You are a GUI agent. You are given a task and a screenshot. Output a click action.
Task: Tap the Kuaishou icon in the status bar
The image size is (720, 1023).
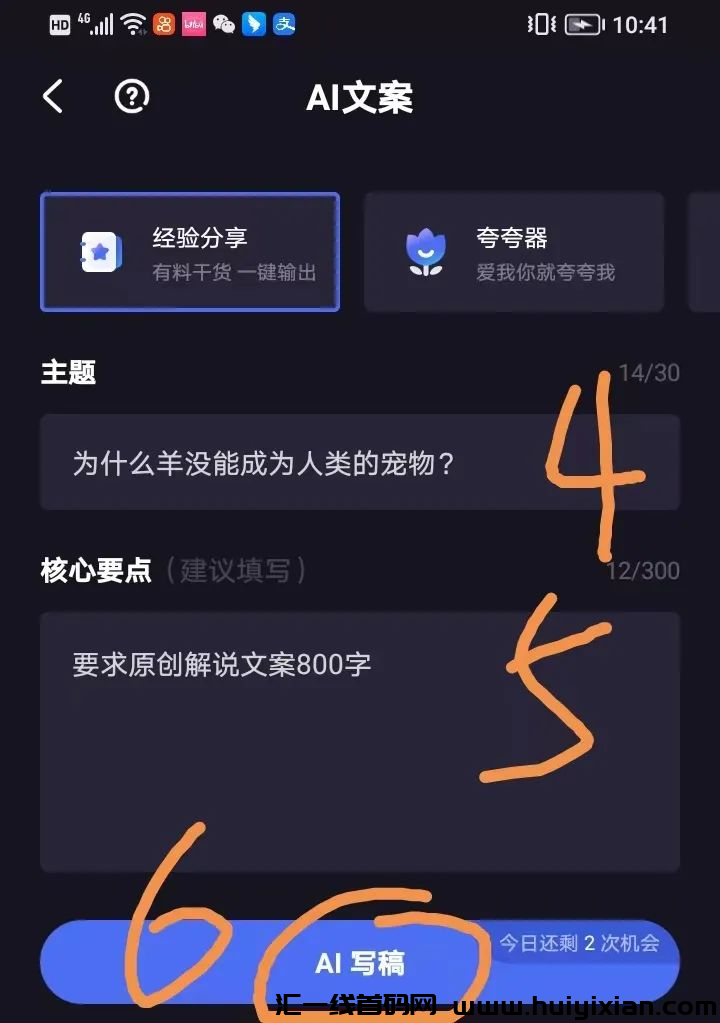(x=162, y=23)
